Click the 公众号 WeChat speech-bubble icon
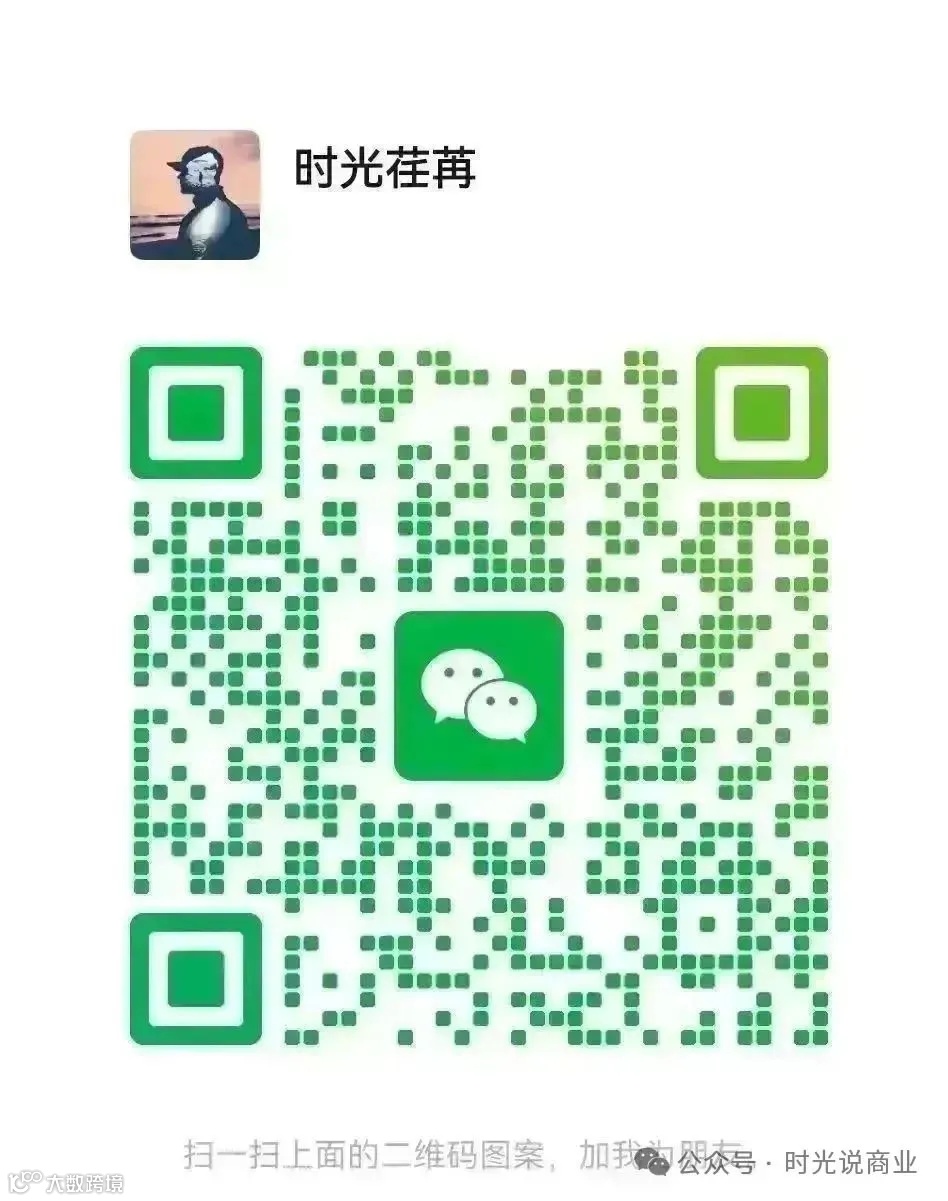Image resolution: width=948 pixels, height=1201 pixels. 655,1163
